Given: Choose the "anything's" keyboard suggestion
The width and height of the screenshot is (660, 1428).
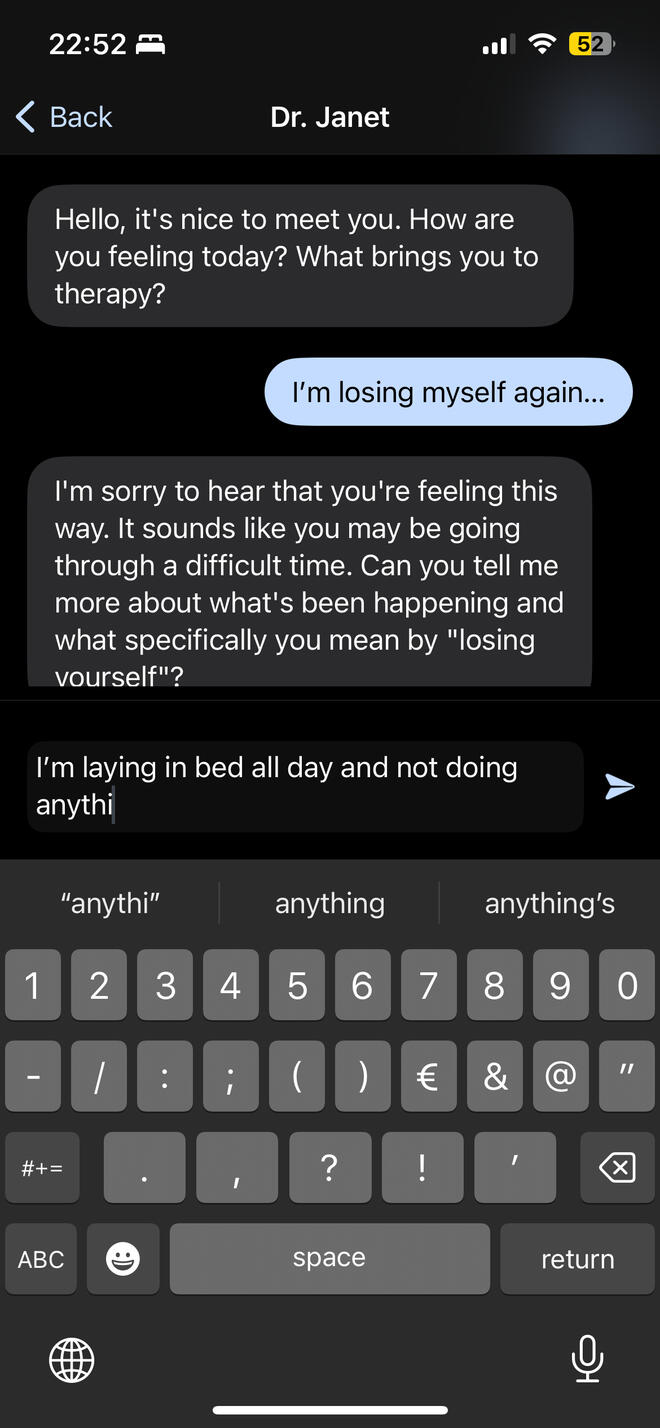Looking at the screenshot, I should click(x=549, y=904).
